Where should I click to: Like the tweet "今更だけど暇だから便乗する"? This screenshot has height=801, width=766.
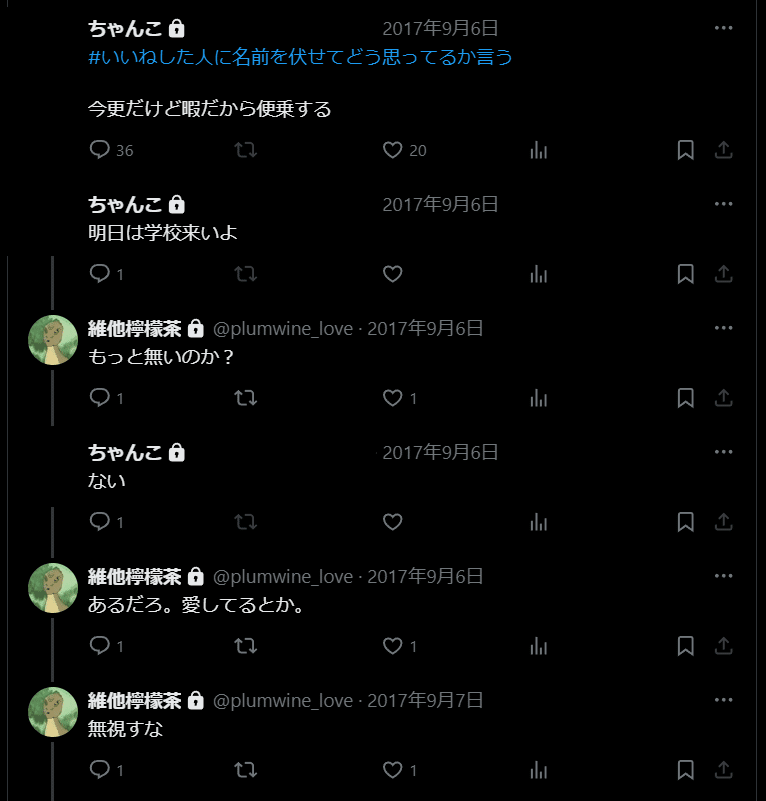tap(393, 150)
